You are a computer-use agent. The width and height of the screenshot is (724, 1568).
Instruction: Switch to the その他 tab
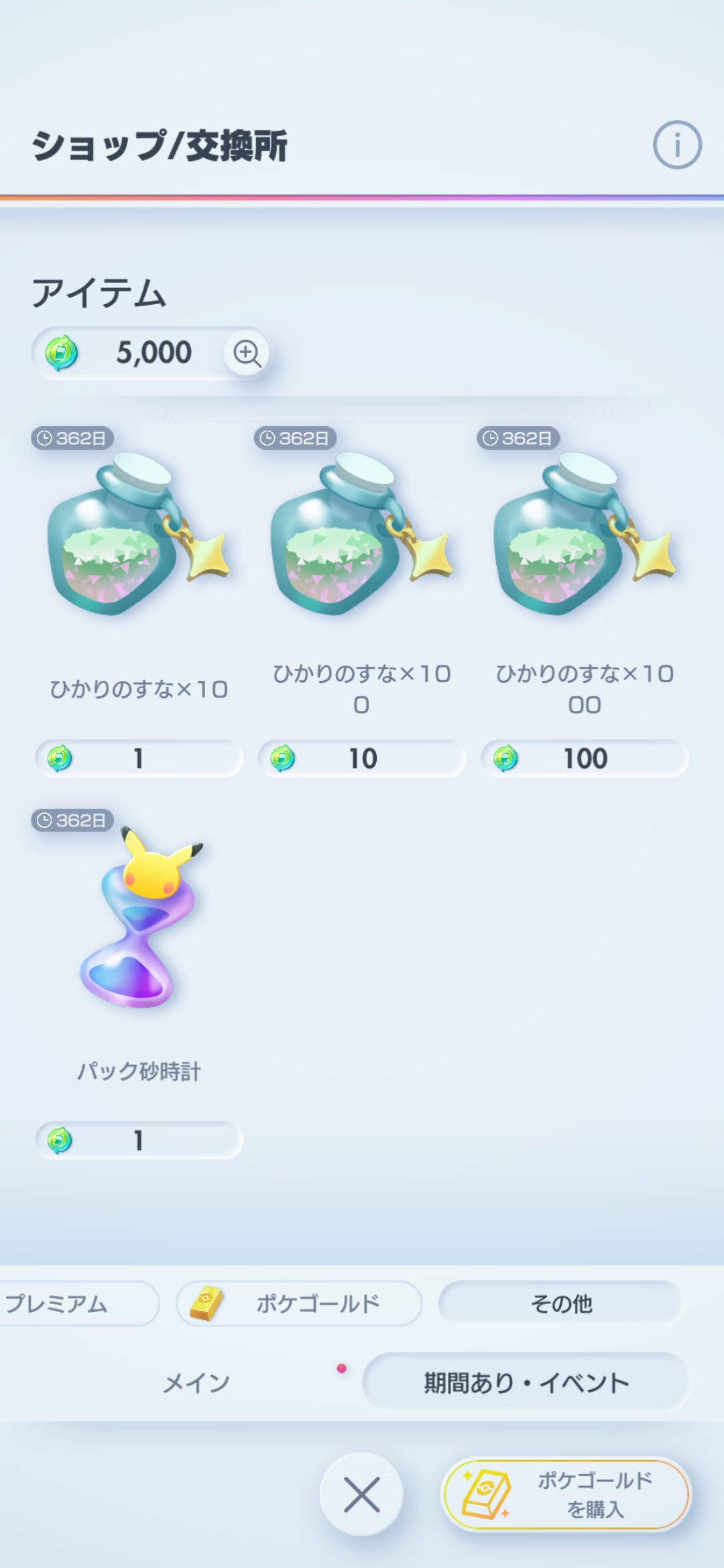tap(560, 1303)
